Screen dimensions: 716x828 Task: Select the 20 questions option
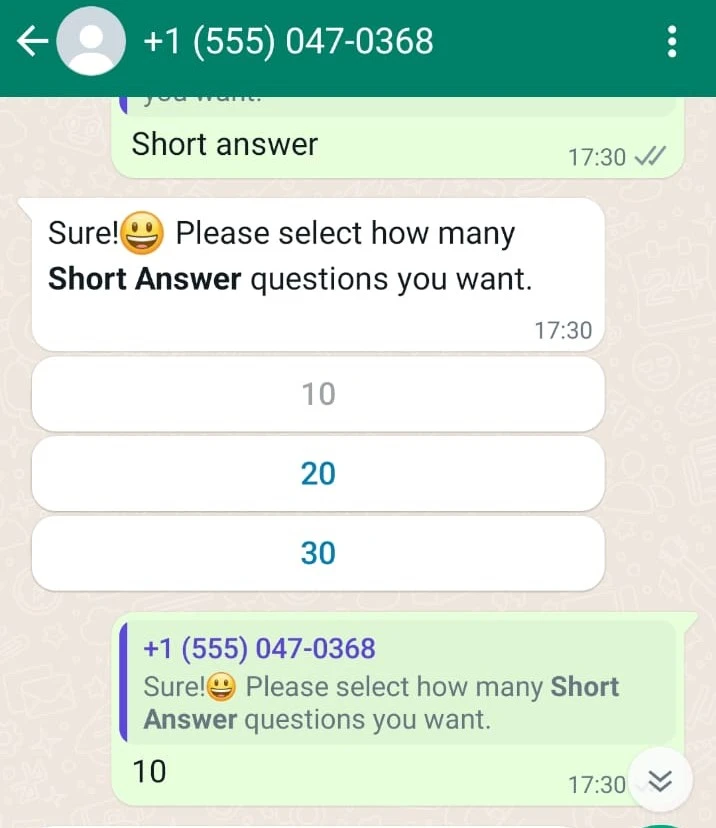318,474
